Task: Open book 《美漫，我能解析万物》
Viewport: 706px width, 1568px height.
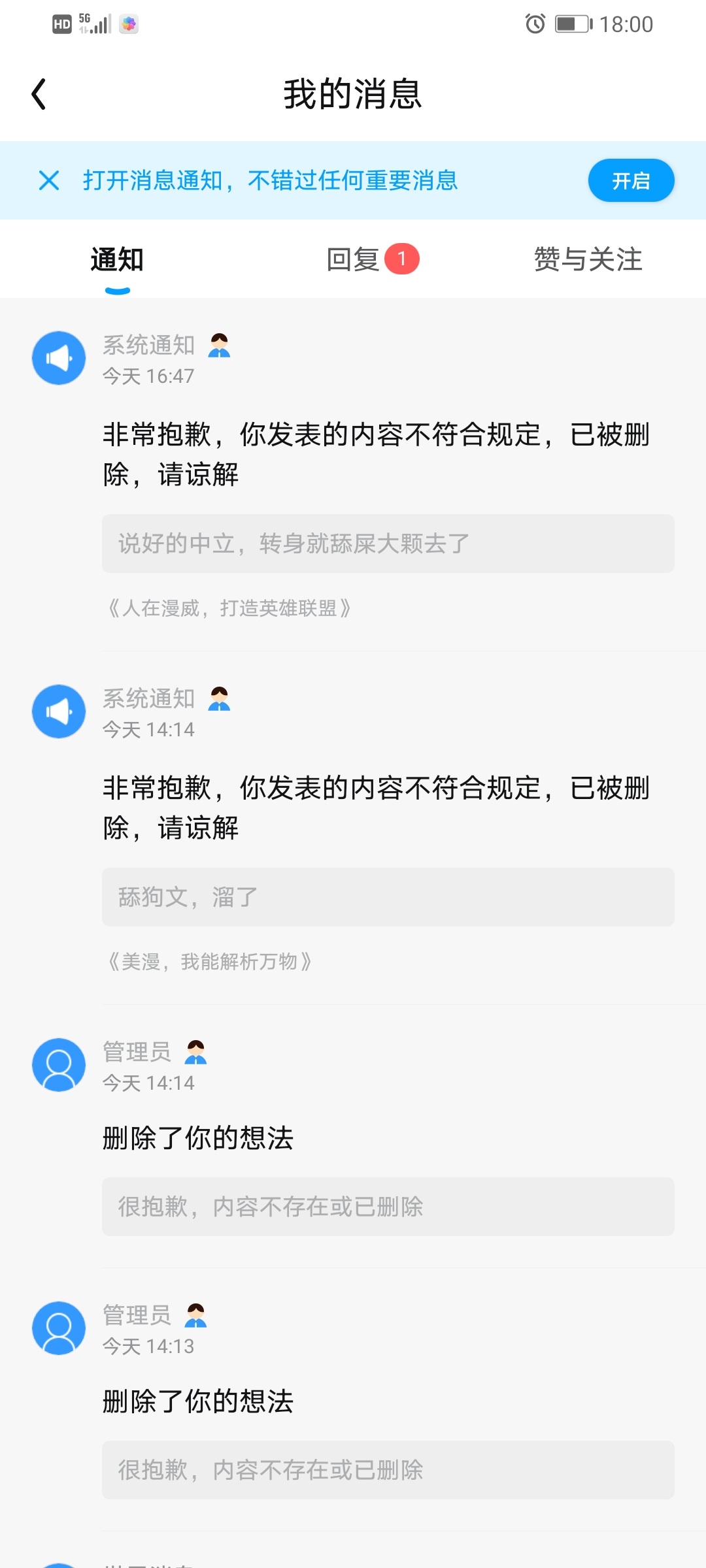Action: click(x=209, y=962)
